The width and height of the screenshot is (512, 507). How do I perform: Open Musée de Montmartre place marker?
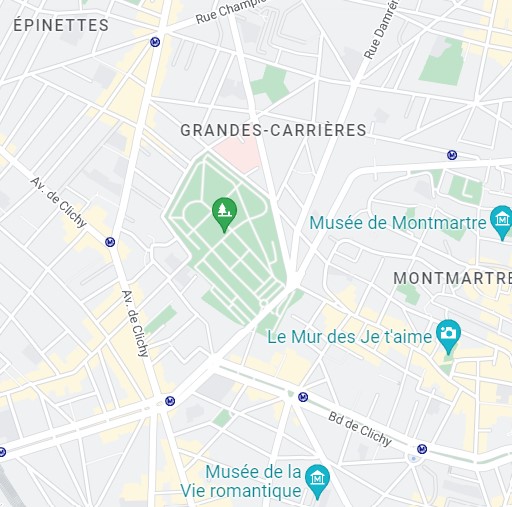point(502,222)
